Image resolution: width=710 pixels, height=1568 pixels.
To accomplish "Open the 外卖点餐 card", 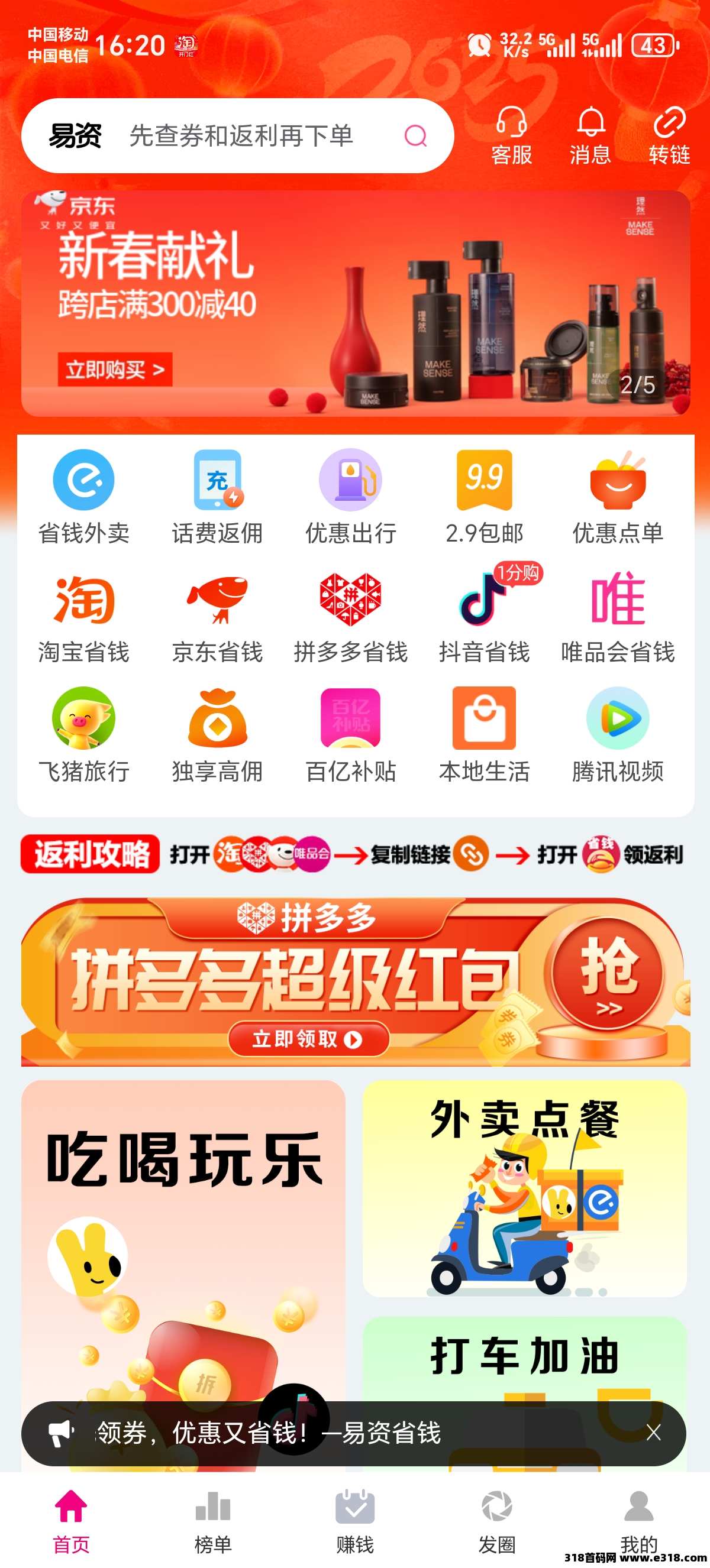I will click(524, 1188).
